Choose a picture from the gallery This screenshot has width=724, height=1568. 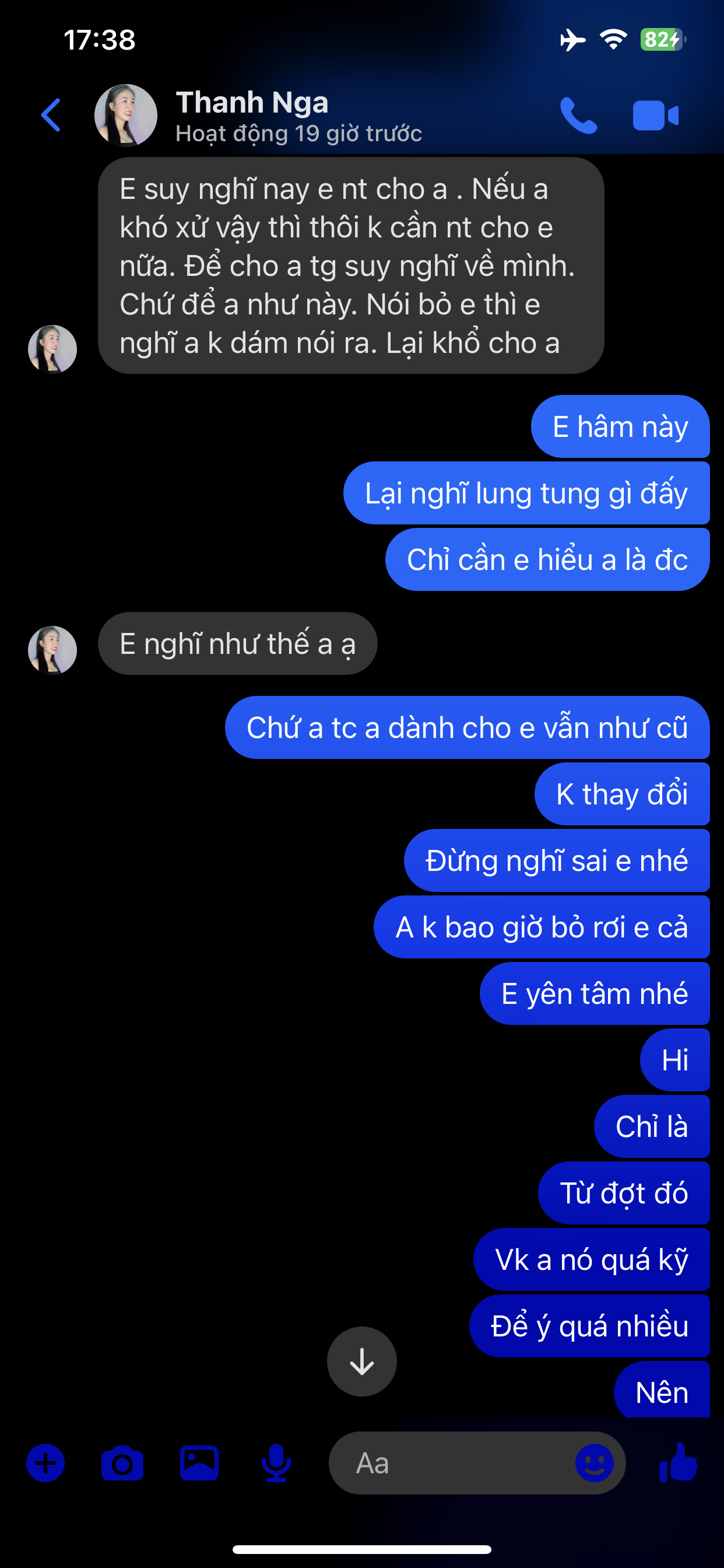coord(199,1464)
